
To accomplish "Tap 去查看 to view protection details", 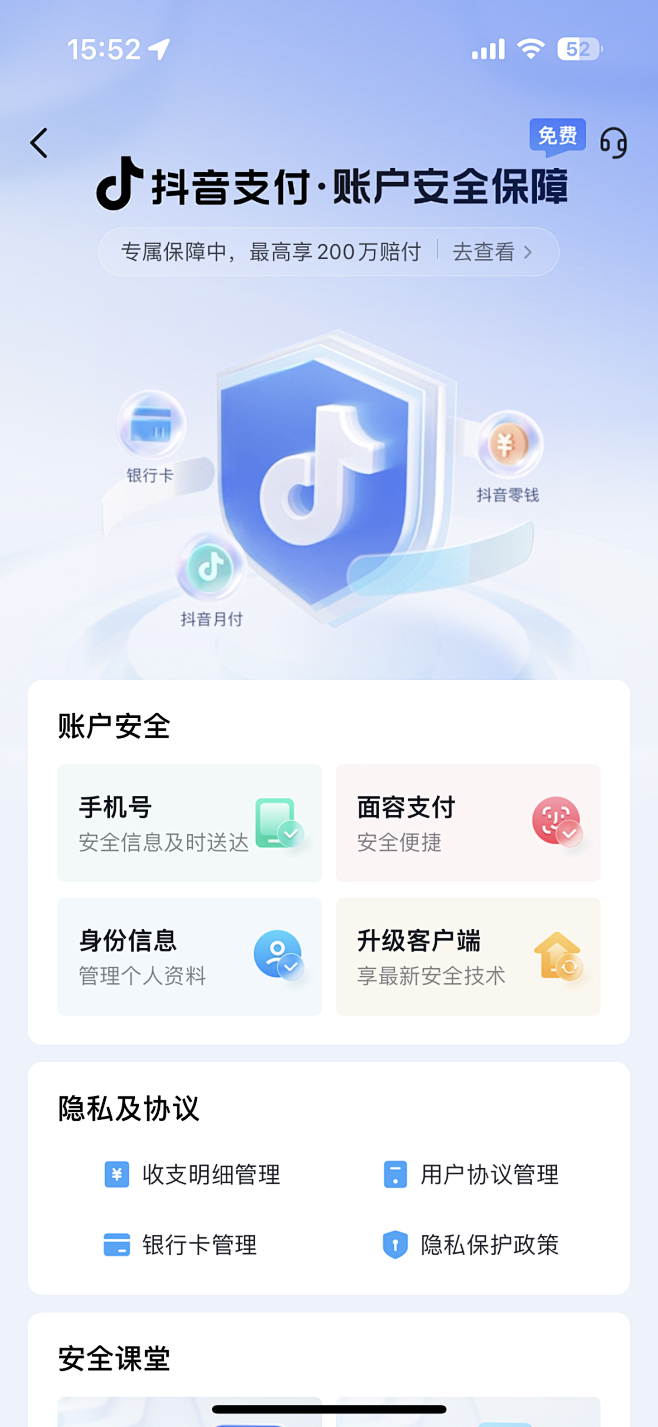I will (x=492, y=252).
